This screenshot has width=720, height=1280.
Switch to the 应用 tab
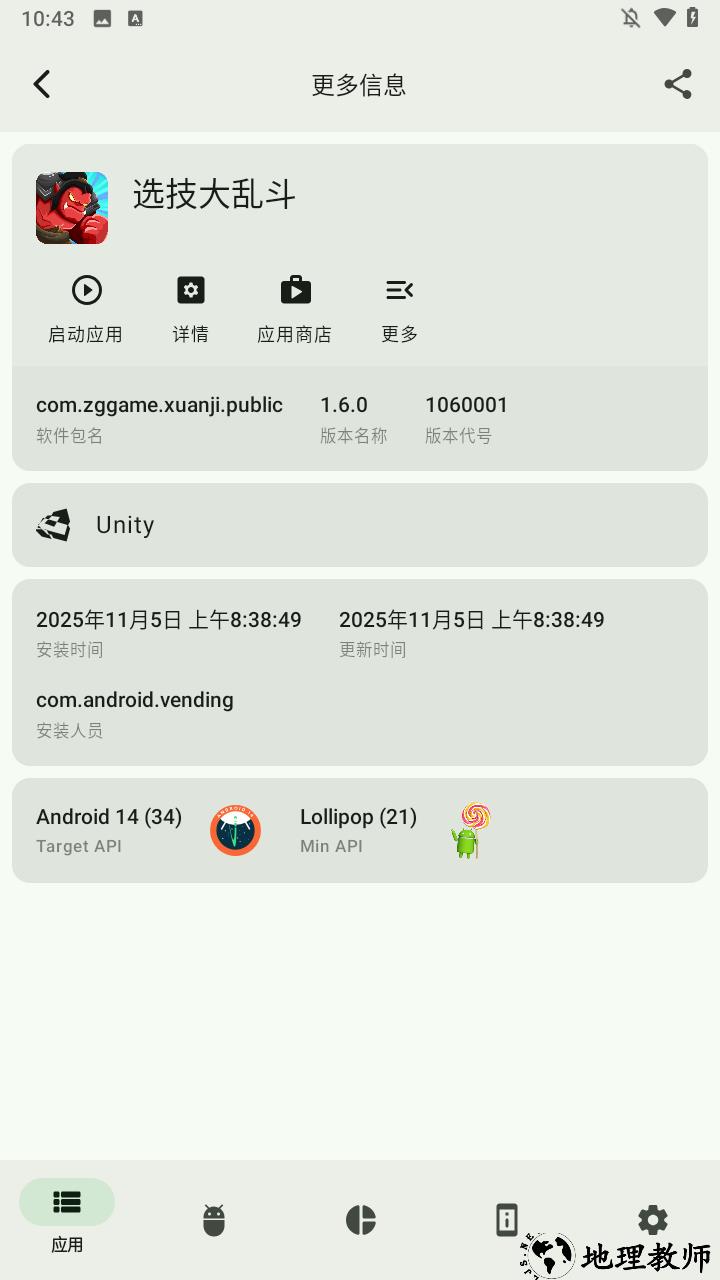(67, 1217)
